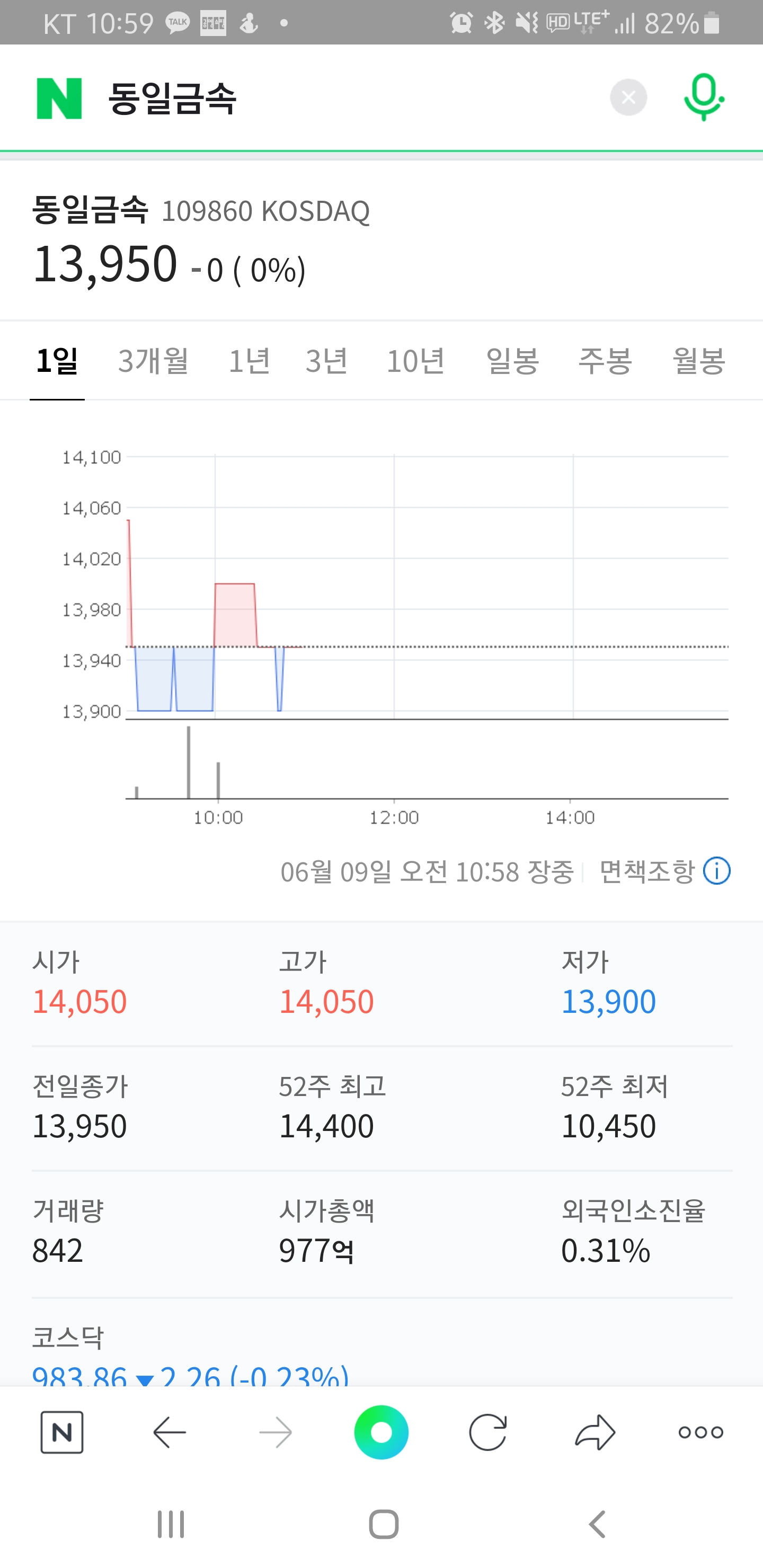Show the 일봉 candlestick chart
763x1568 pixels.
[513, 361]
